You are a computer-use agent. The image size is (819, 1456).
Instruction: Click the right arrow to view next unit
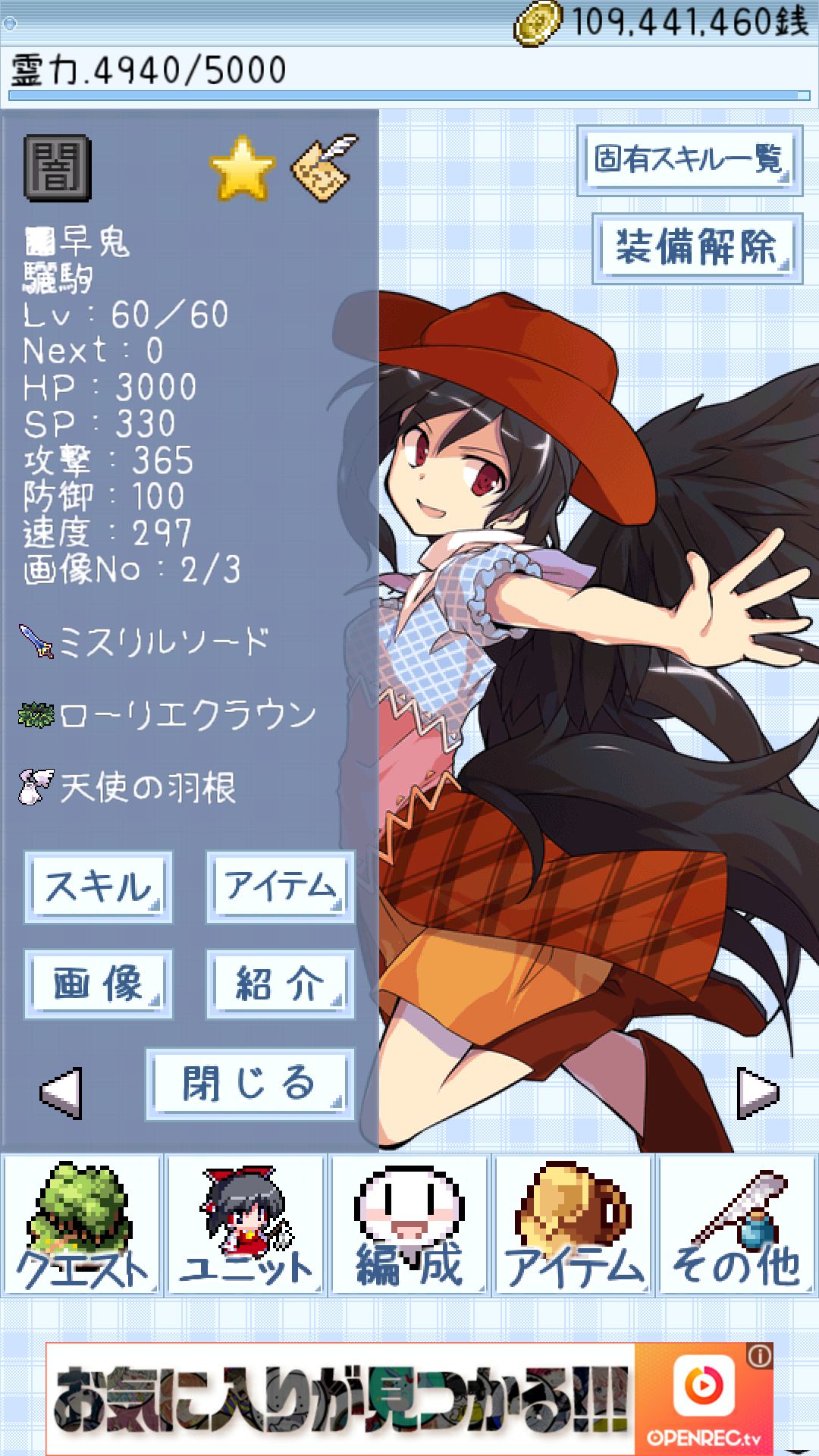pos(758,1092)
